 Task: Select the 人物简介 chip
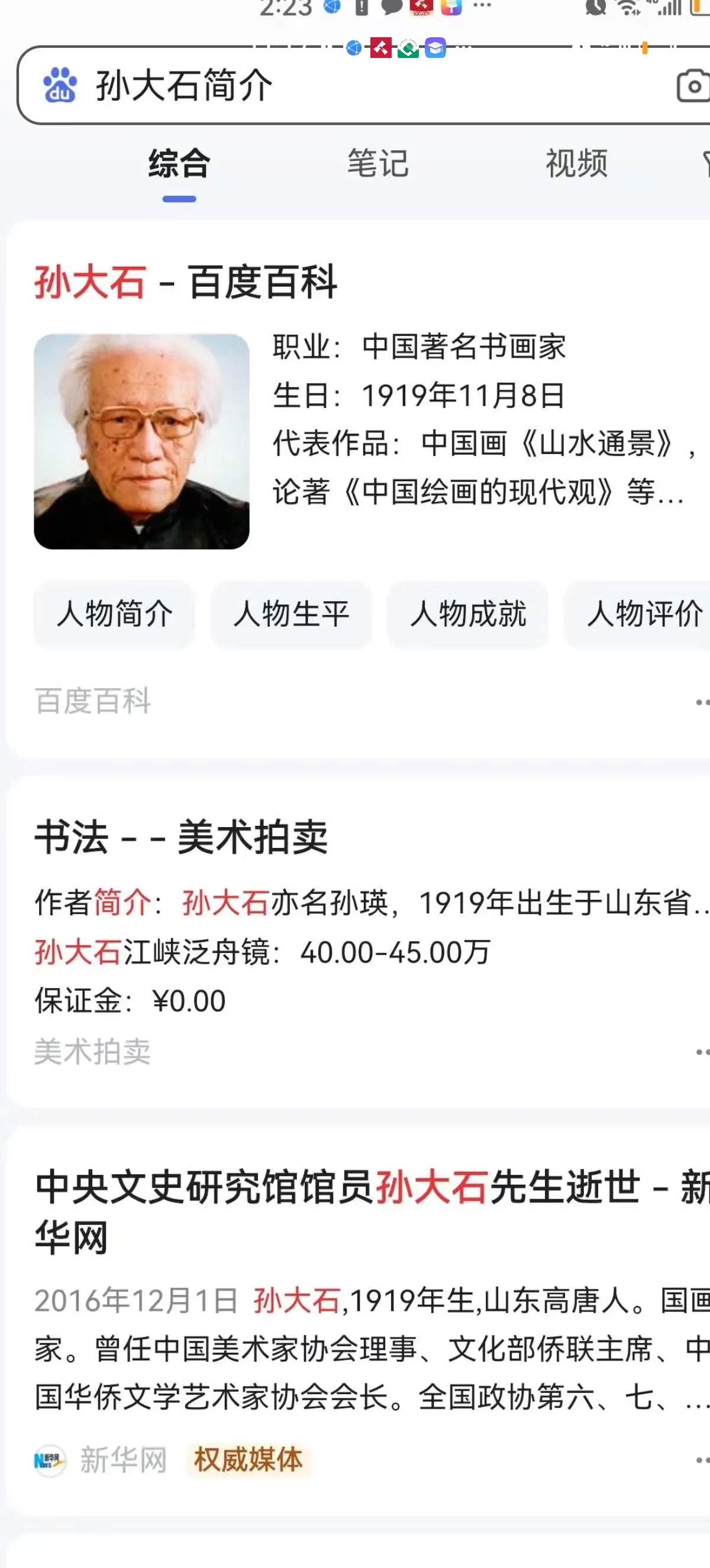pos(114,614)
